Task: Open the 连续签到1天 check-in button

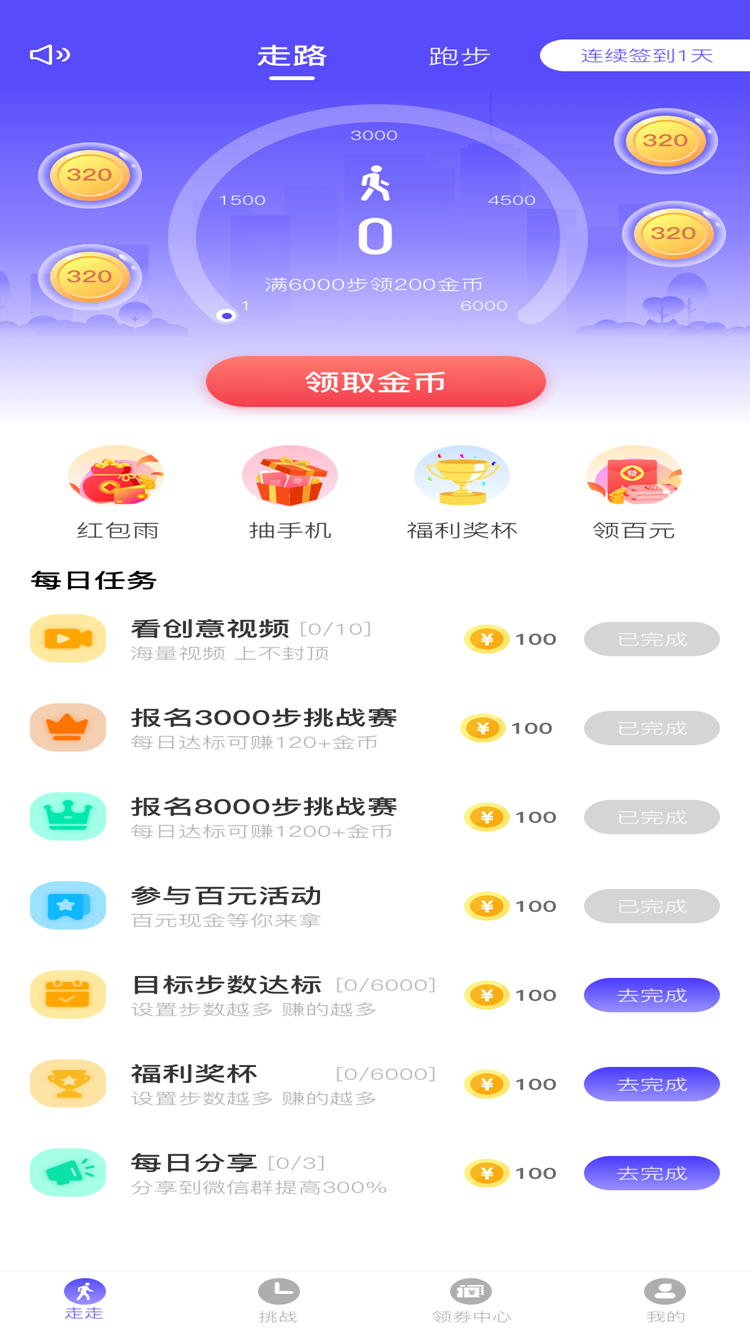Action: (646, 56)
